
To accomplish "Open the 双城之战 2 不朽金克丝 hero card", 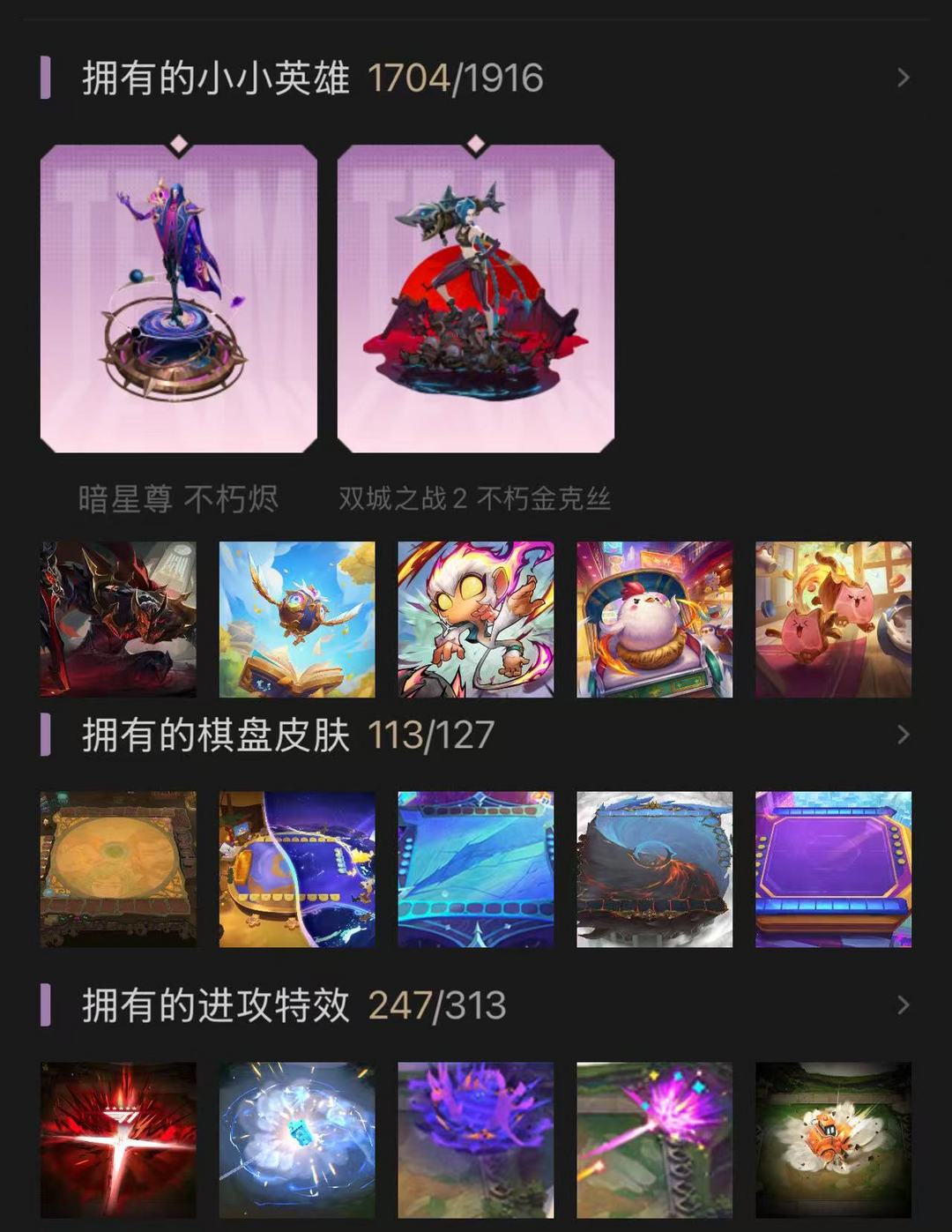I will coord(476,298).
